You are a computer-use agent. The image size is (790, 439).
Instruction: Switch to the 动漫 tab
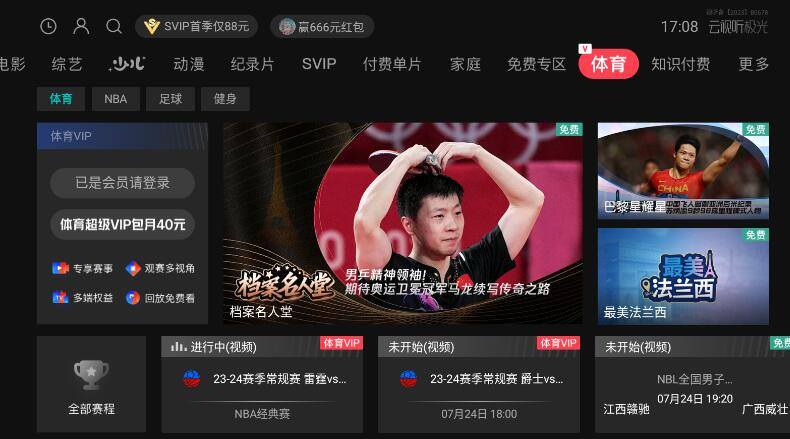tap(189, 64)
